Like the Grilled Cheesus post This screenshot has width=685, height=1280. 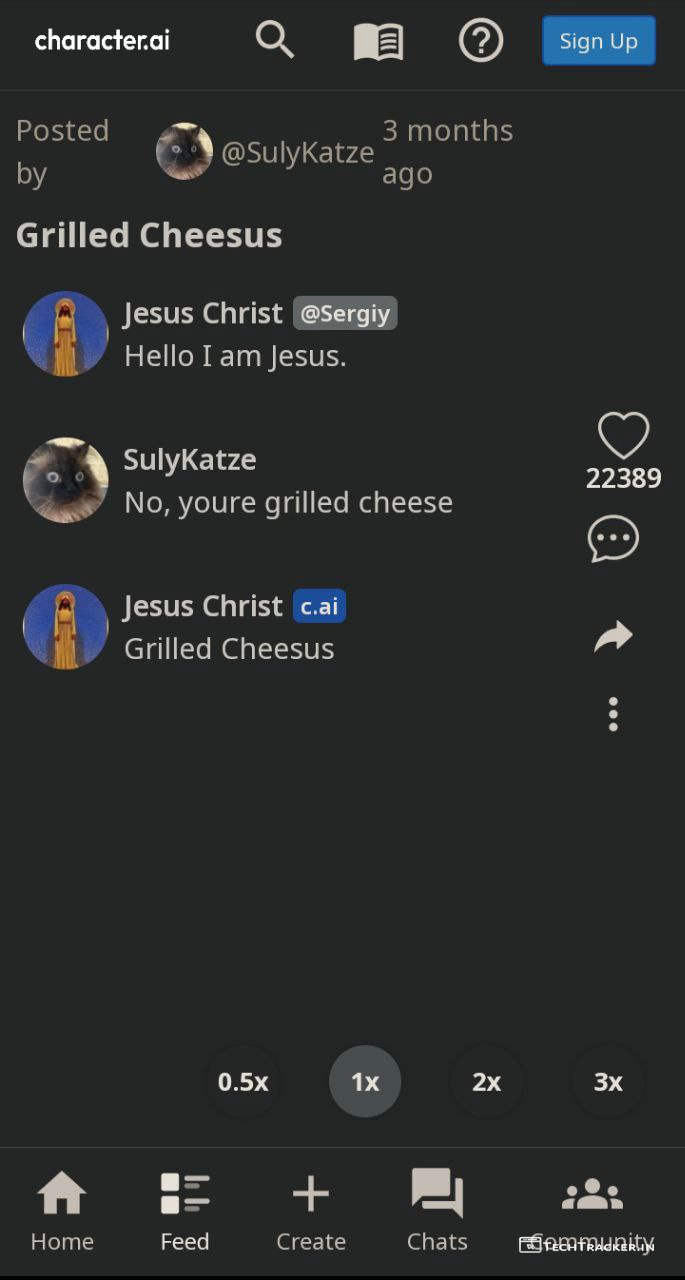[x=623, y=436]
